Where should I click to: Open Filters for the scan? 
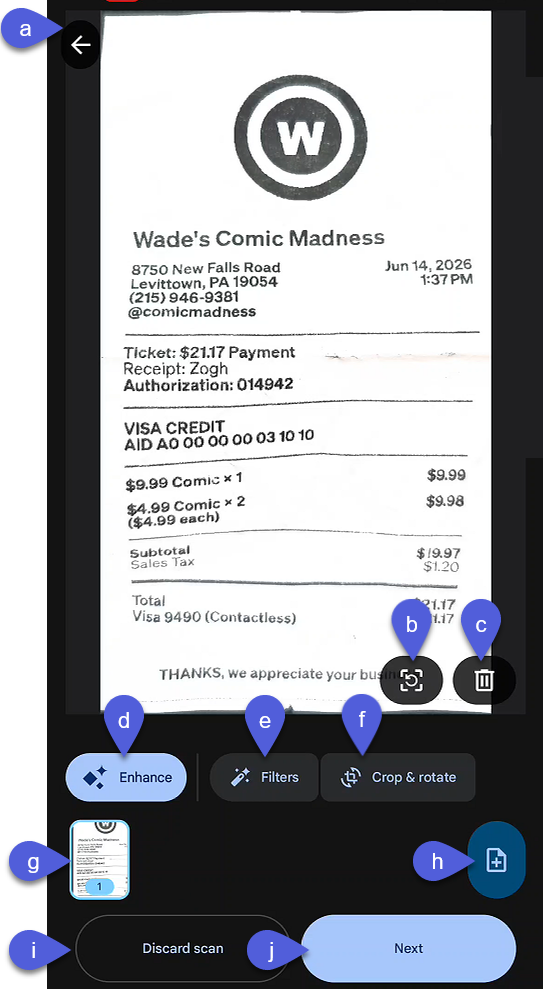coord(264,777)
